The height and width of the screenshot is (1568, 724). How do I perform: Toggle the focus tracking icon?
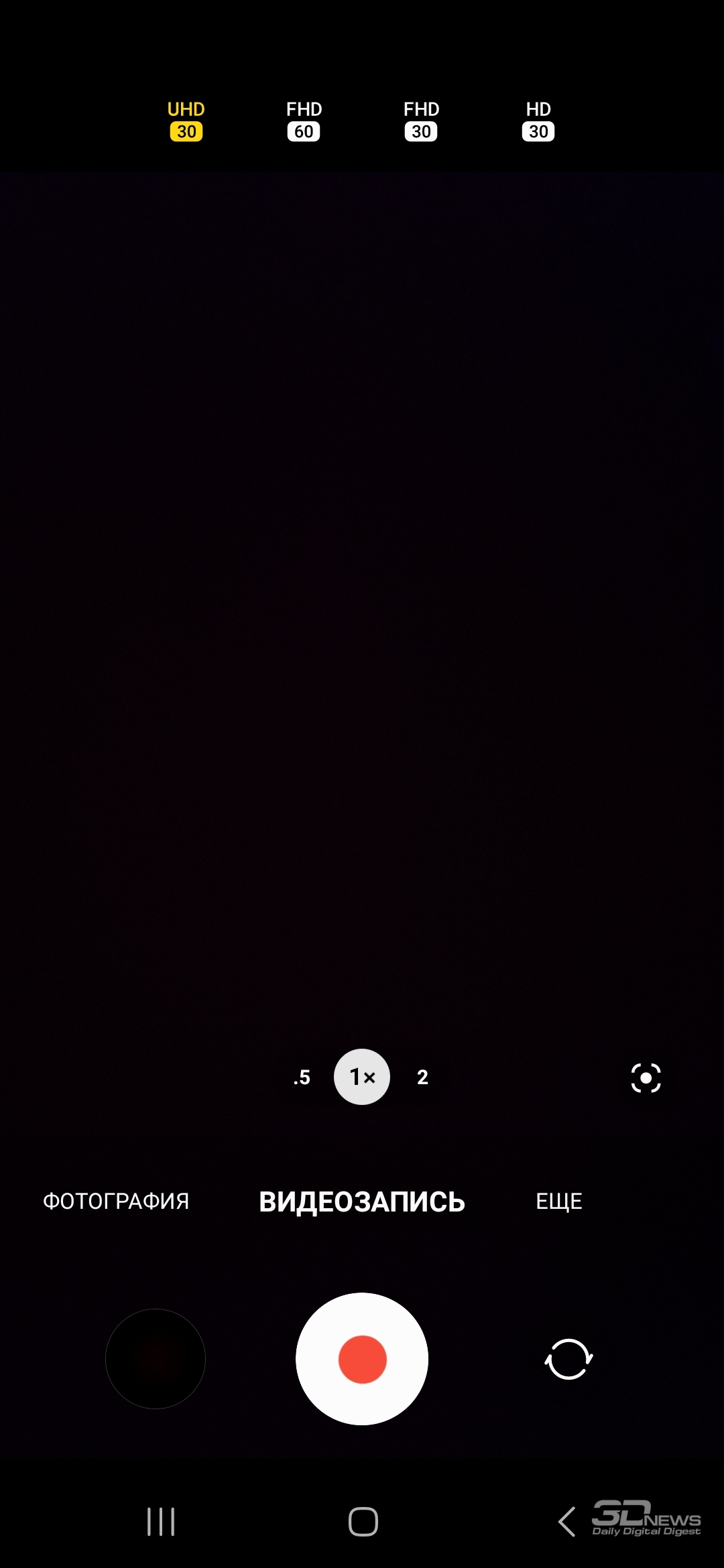[646, 1077]
